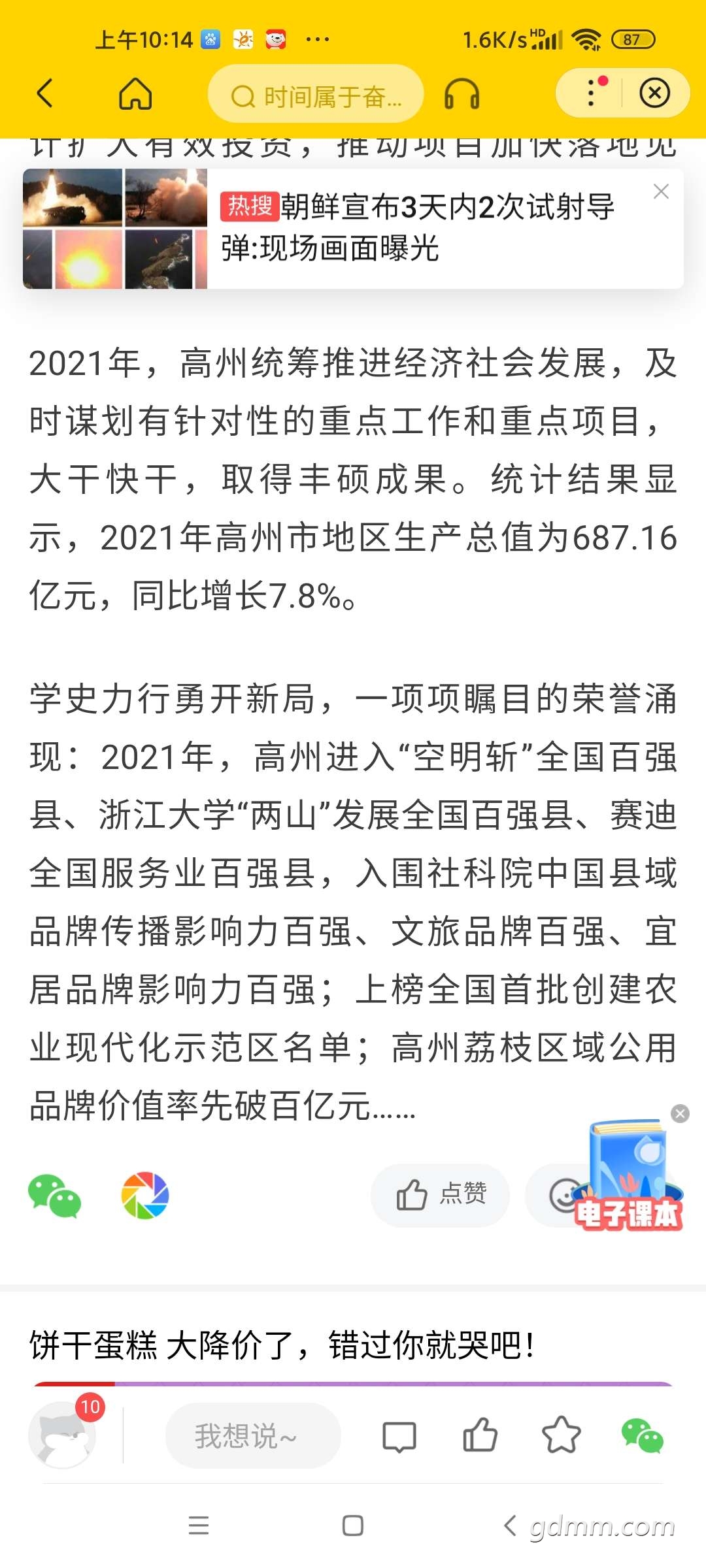
Task: Open the home page icon
Action: tap(135, 93)
